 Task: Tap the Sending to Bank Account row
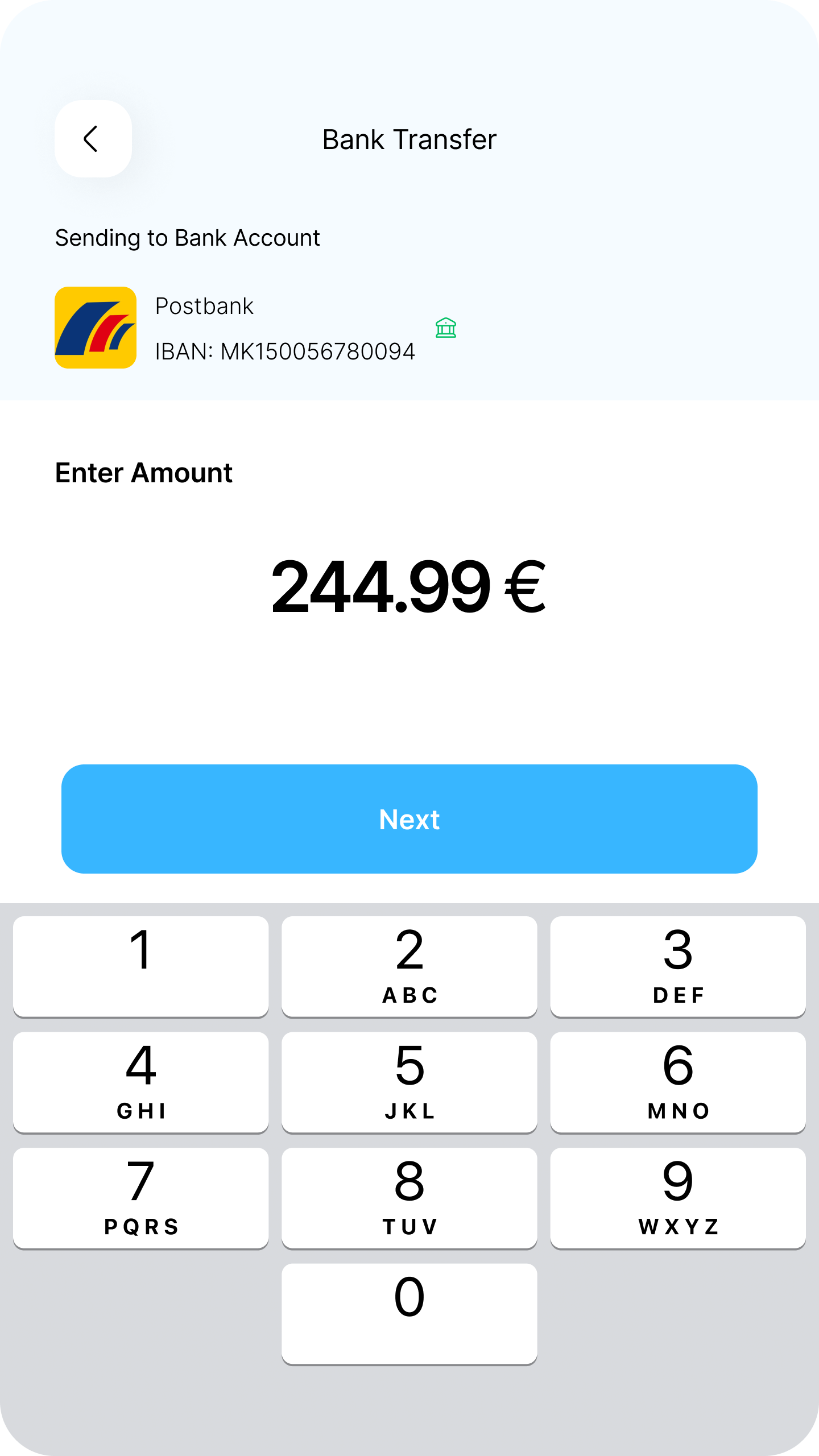point(188,238)
